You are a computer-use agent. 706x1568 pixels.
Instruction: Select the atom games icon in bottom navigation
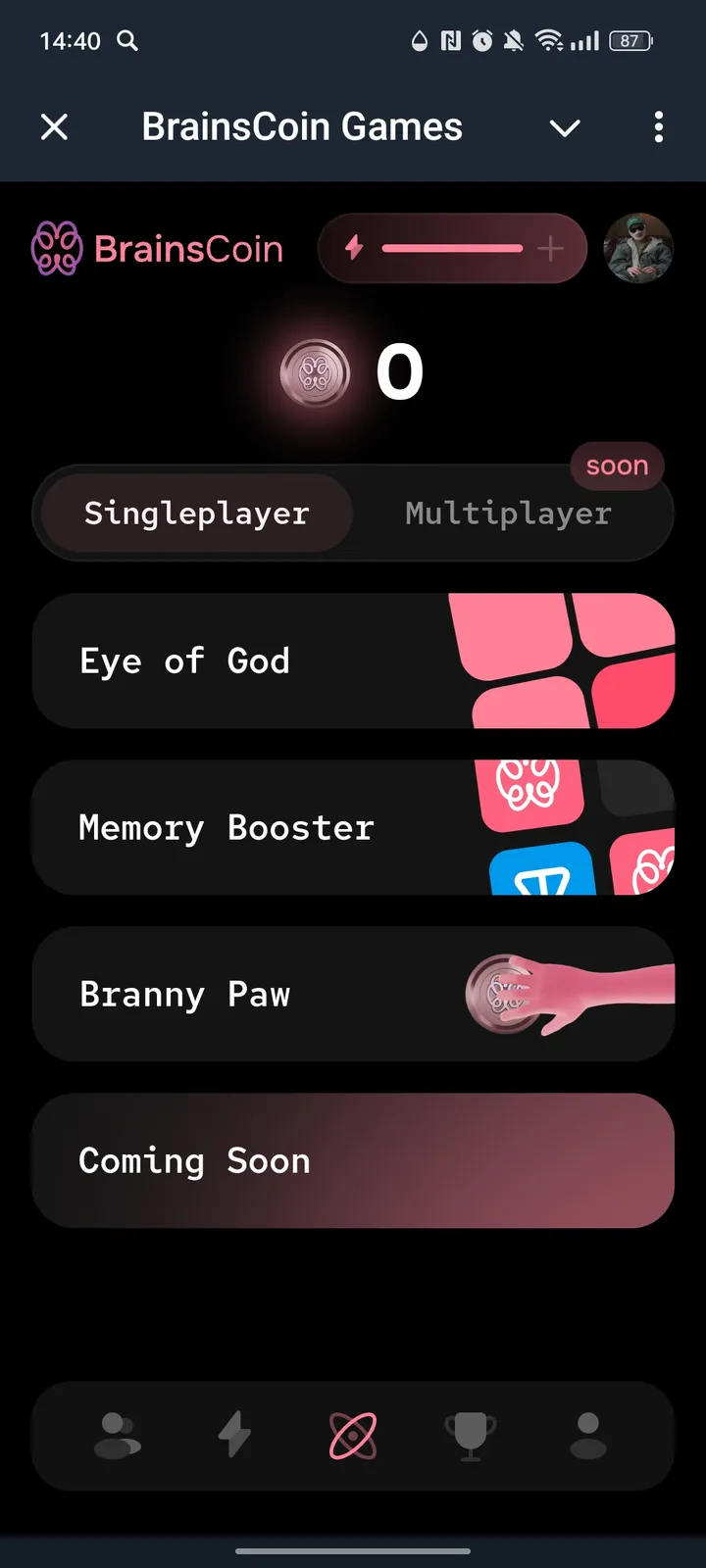pyautogui.click(x=352, y=1435)
